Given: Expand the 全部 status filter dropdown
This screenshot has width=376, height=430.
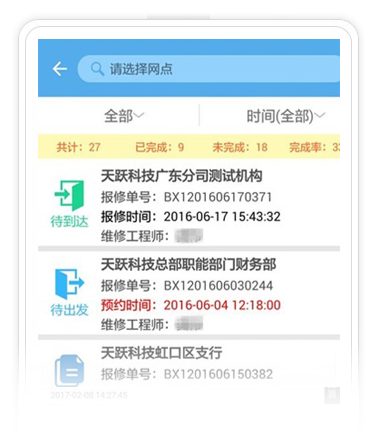Looking at the screenshot, I should pos(124,116).
